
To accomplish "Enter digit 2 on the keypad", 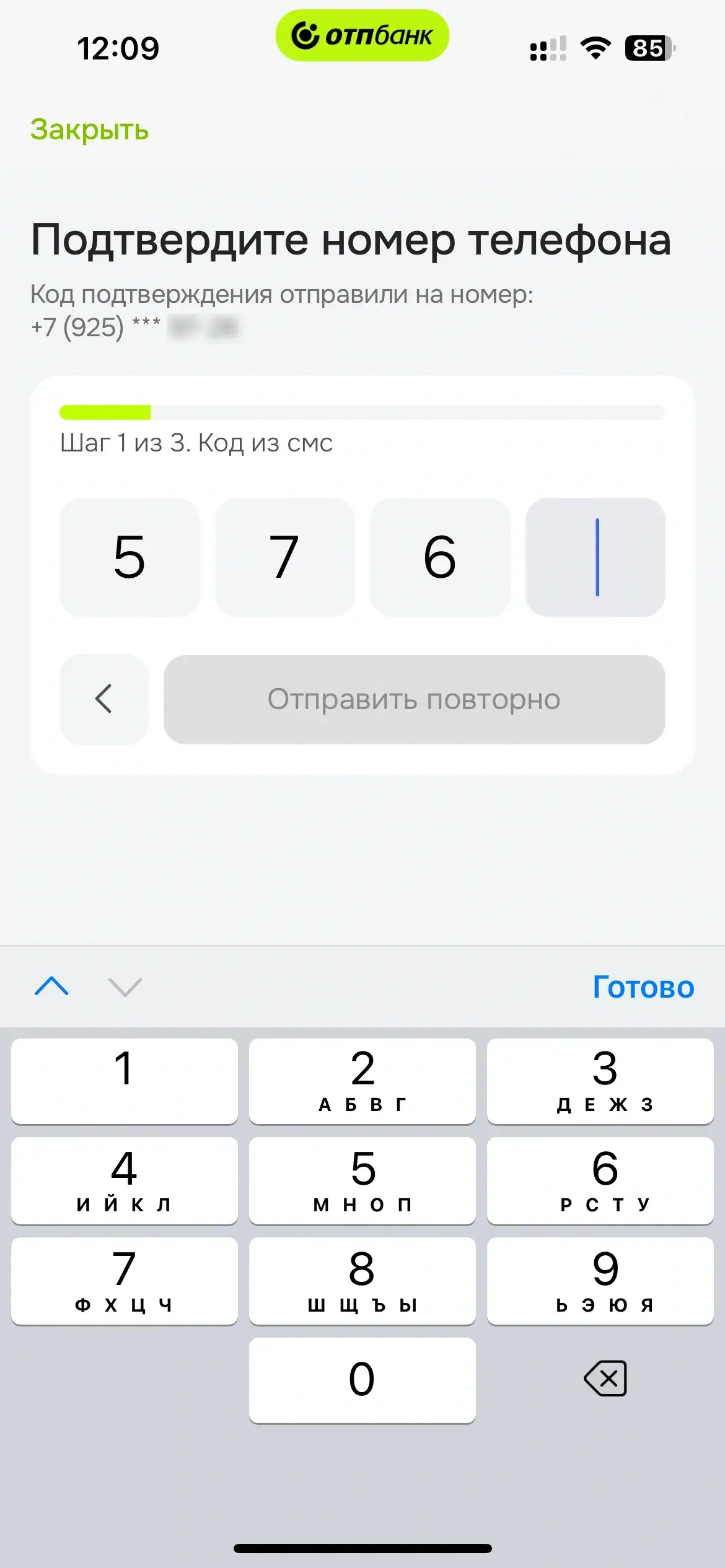I will (362, 1081).
